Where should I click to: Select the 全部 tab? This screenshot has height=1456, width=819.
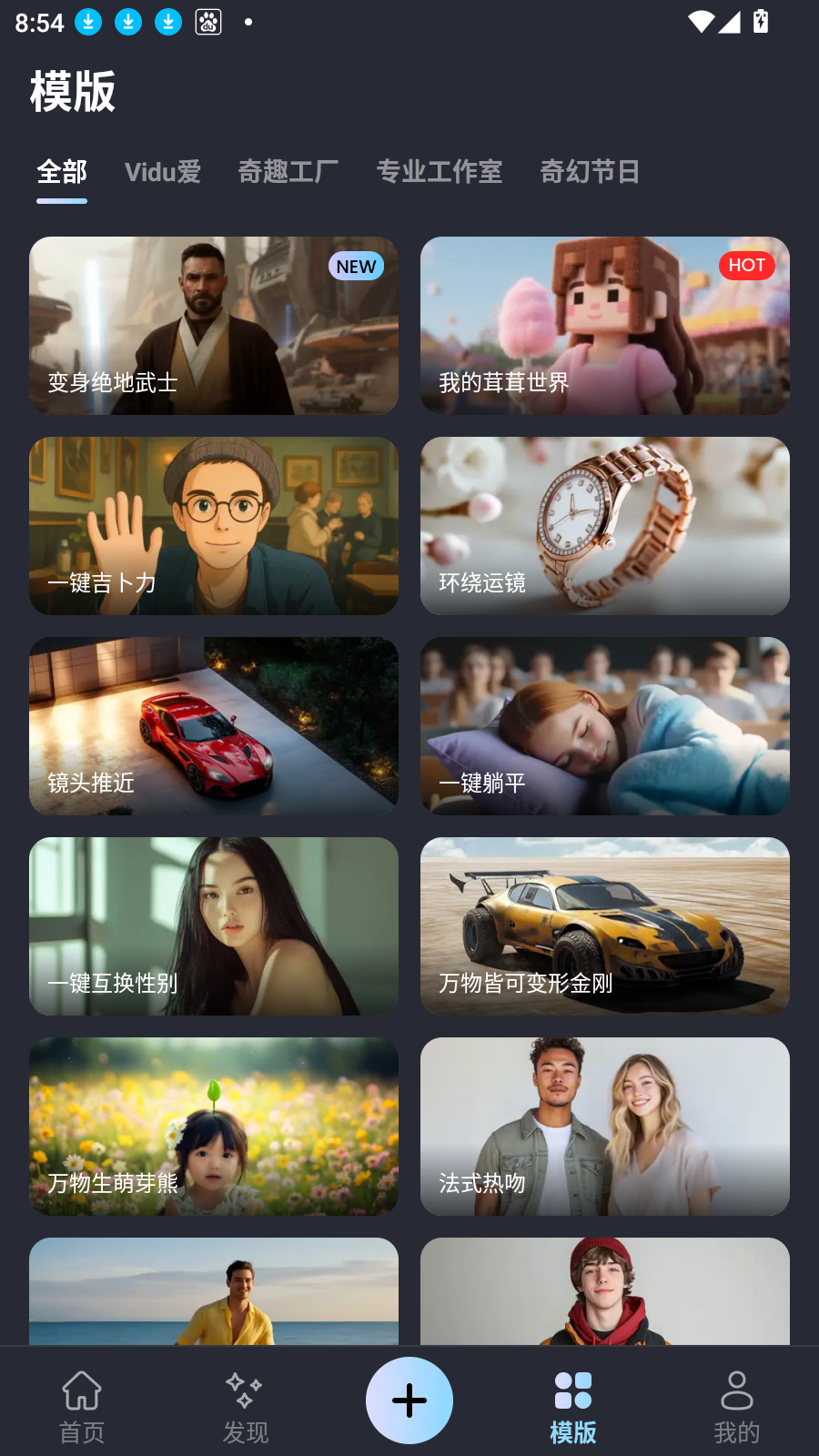tap(62, 172)
